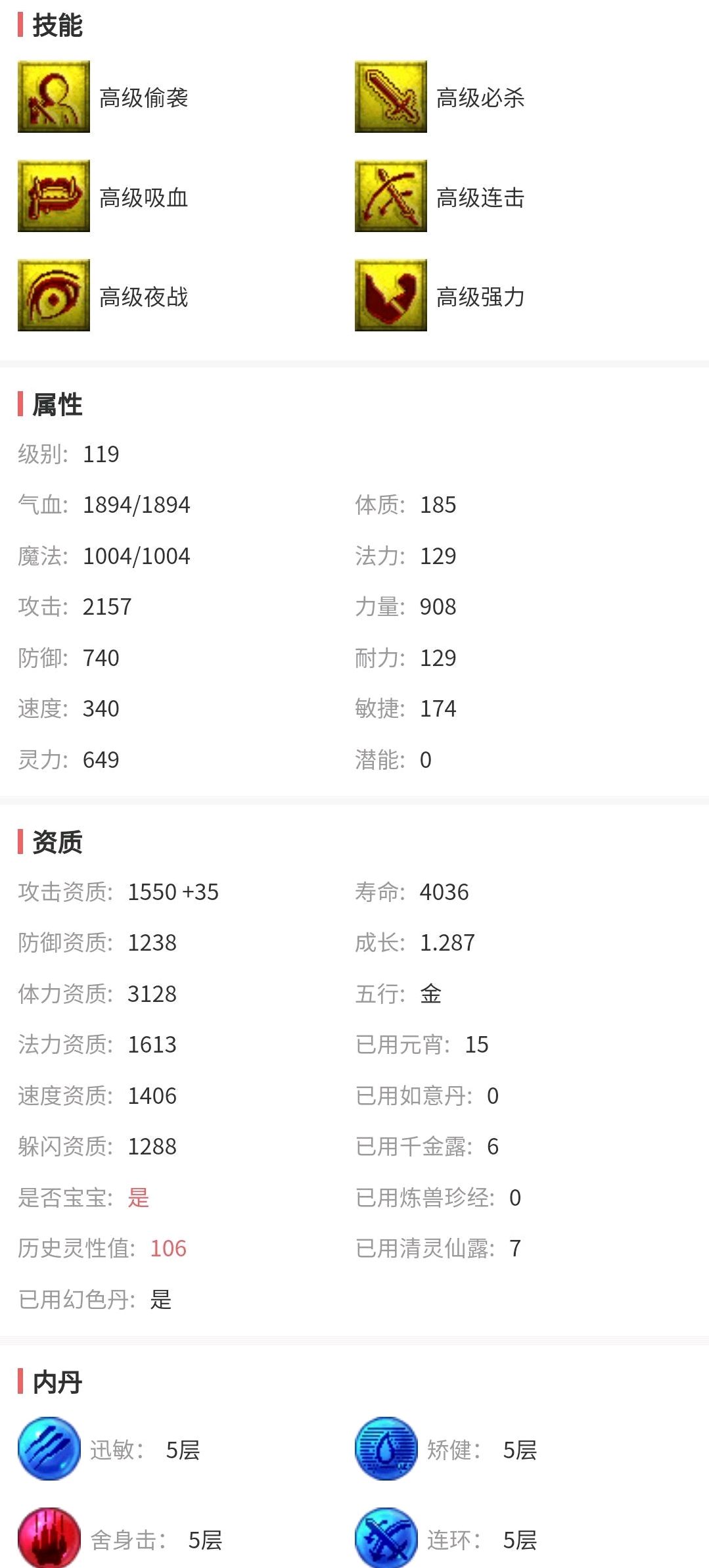Screen dimensions: 709x1568
Task: Open the 高级连击 skill icon
Action: coord(391,196)
